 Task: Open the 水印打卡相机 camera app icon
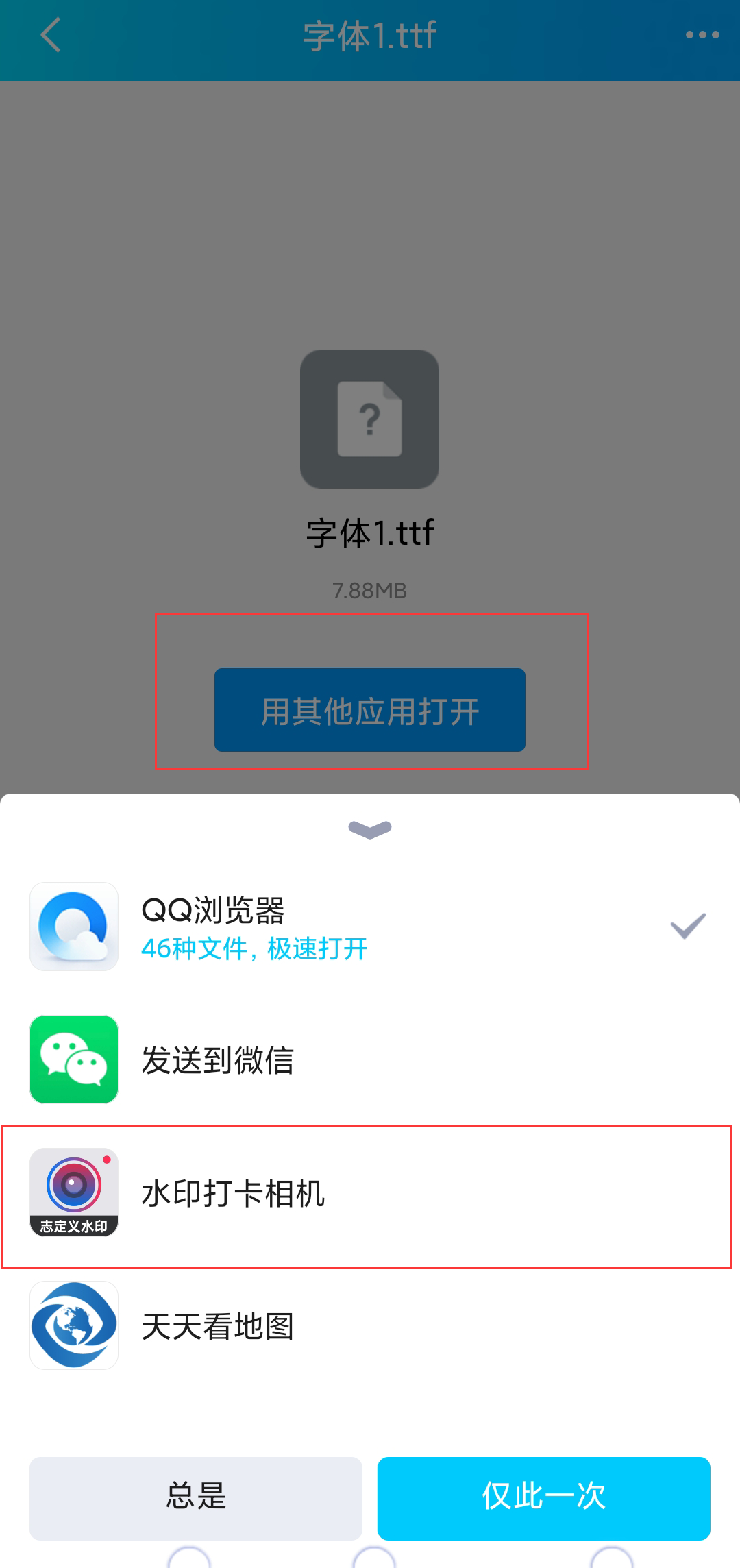coord(74,1189)
